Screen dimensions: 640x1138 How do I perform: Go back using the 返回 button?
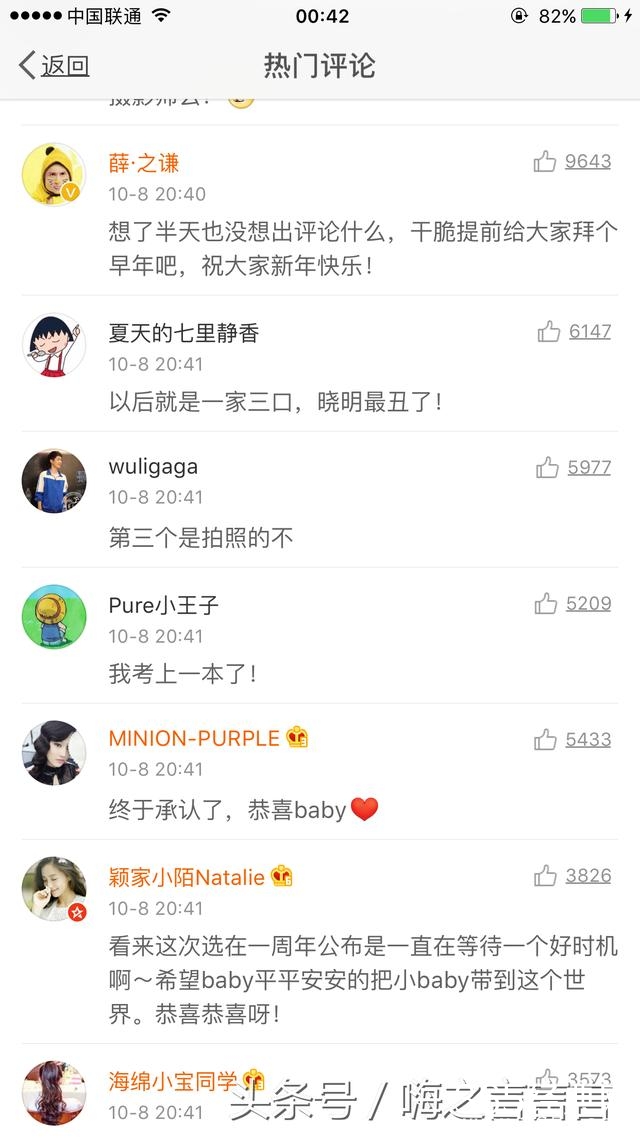(55, 66)
